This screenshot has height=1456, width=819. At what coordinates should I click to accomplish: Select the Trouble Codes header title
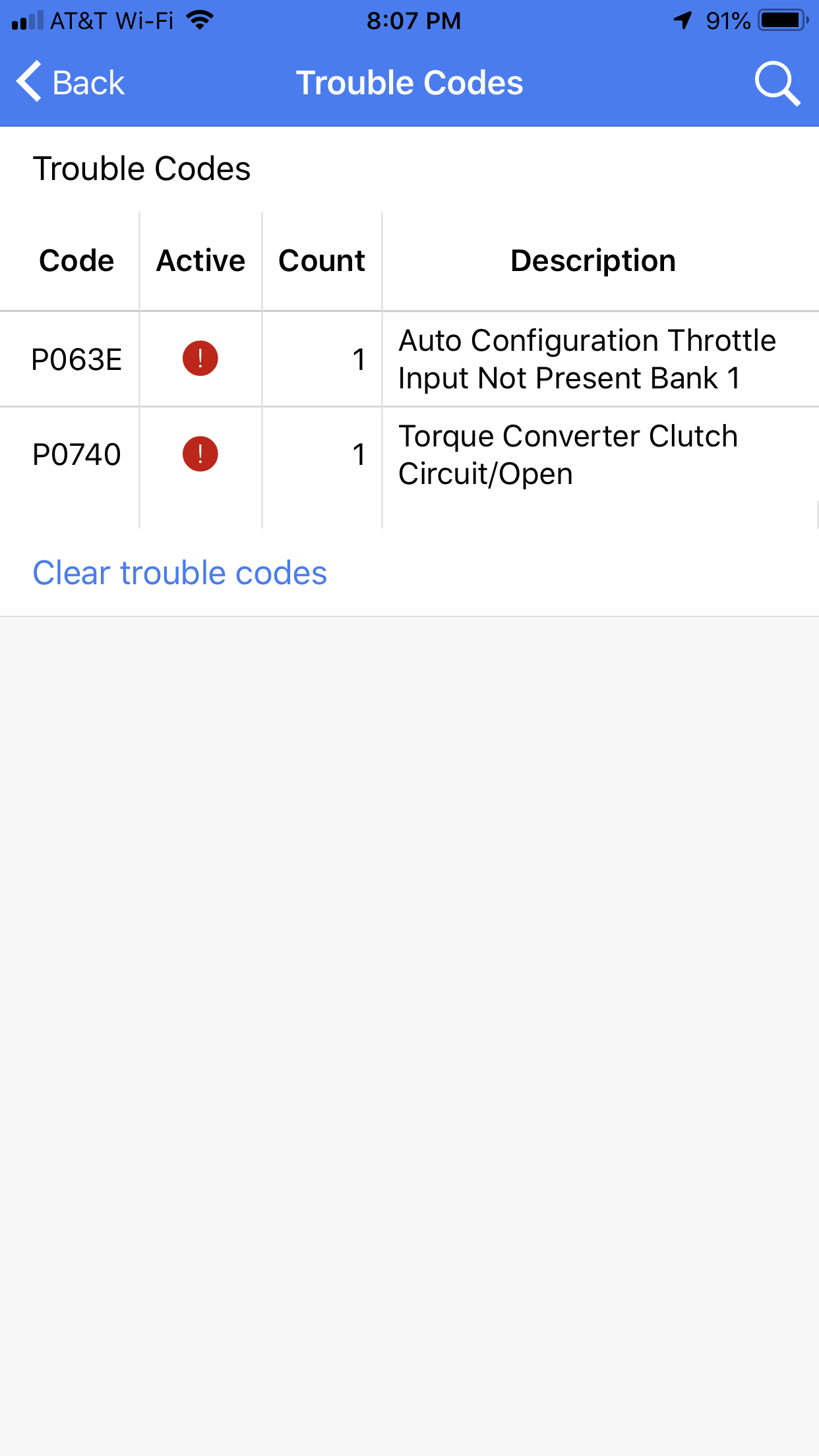point(409,82)
